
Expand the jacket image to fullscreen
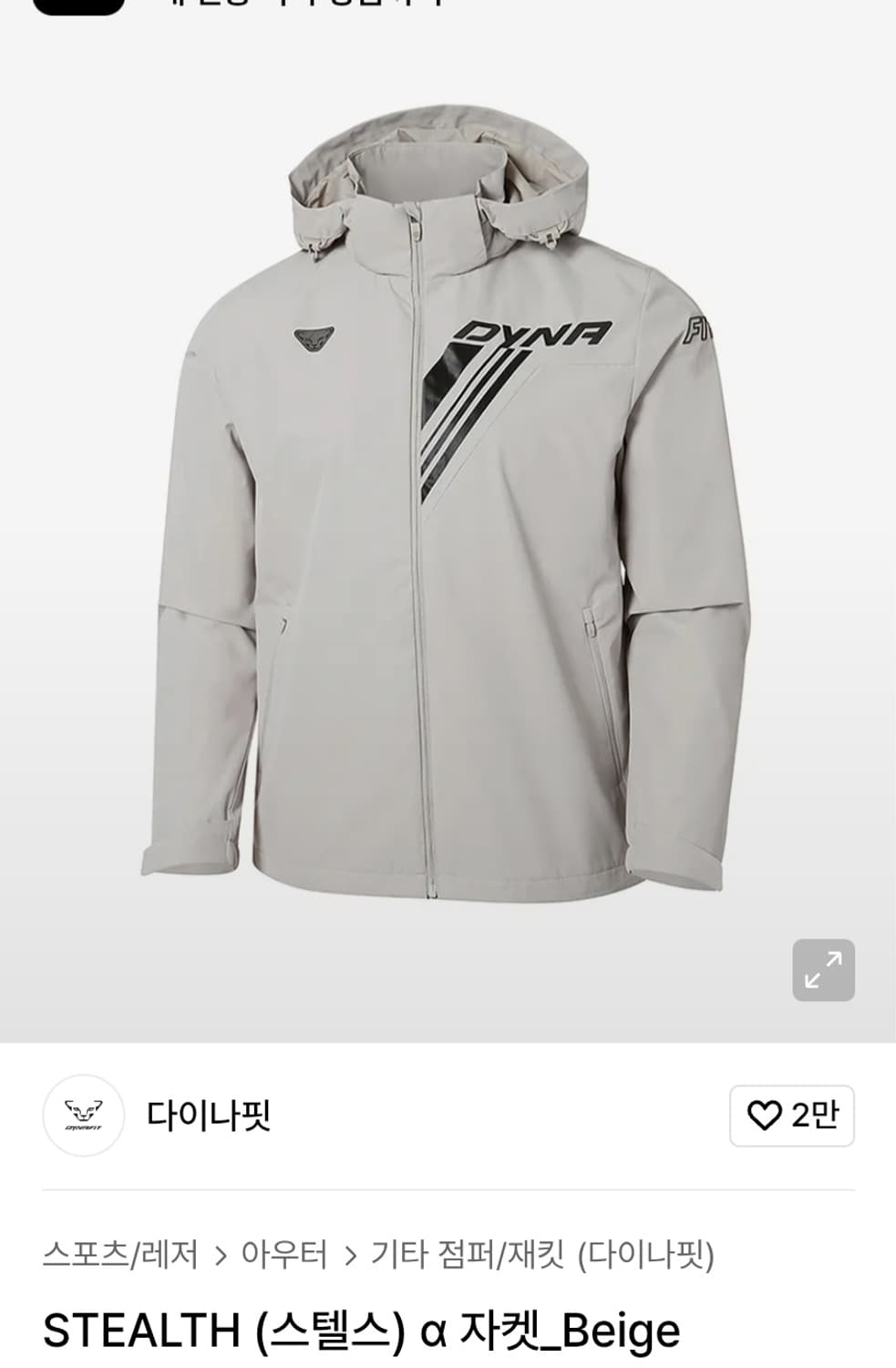point(823,969)
